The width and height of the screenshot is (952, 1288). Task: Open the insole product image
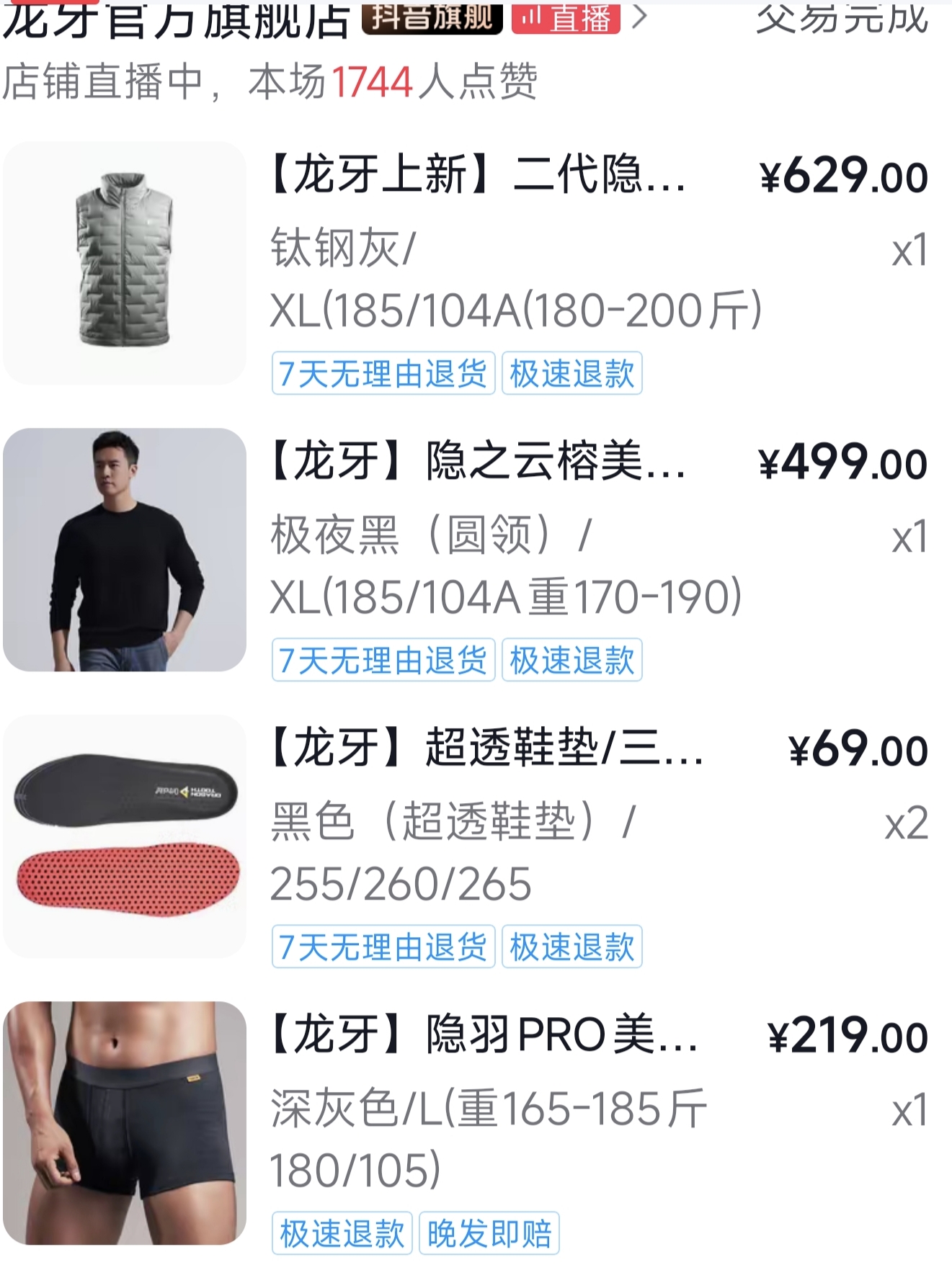[x=125, y=836]
